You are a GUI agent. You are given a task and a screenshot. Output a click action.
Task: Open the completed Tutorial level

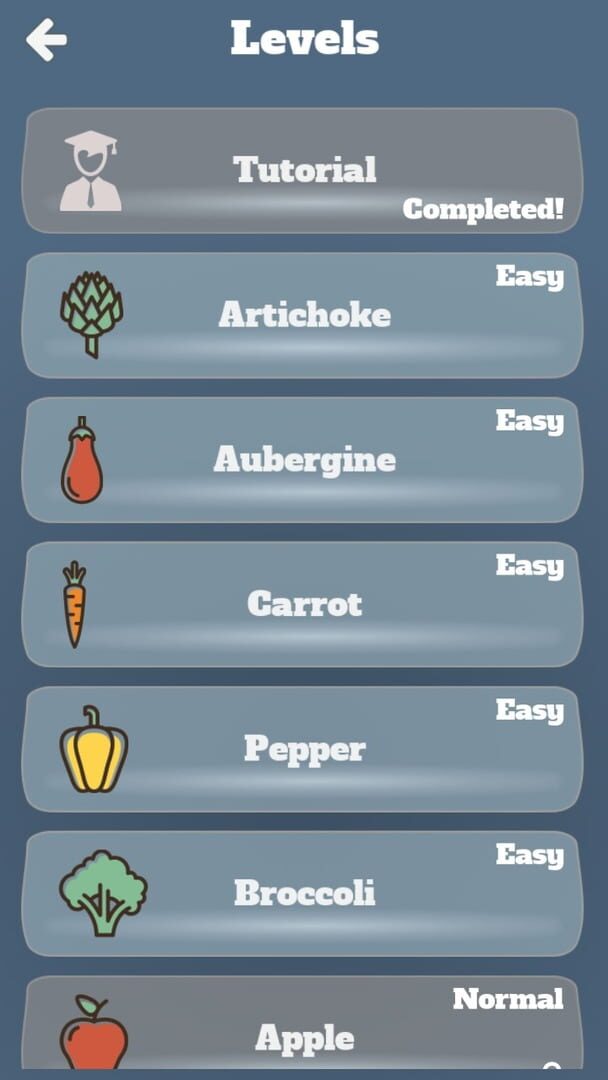303,170
